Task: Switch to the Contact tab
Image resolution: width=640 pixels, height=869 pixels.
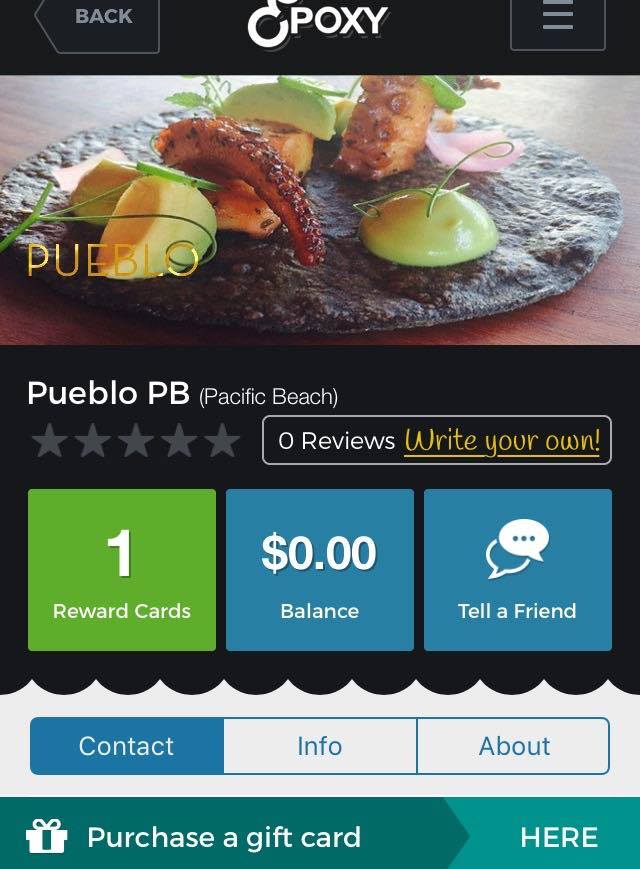Action: coord(127,746)
